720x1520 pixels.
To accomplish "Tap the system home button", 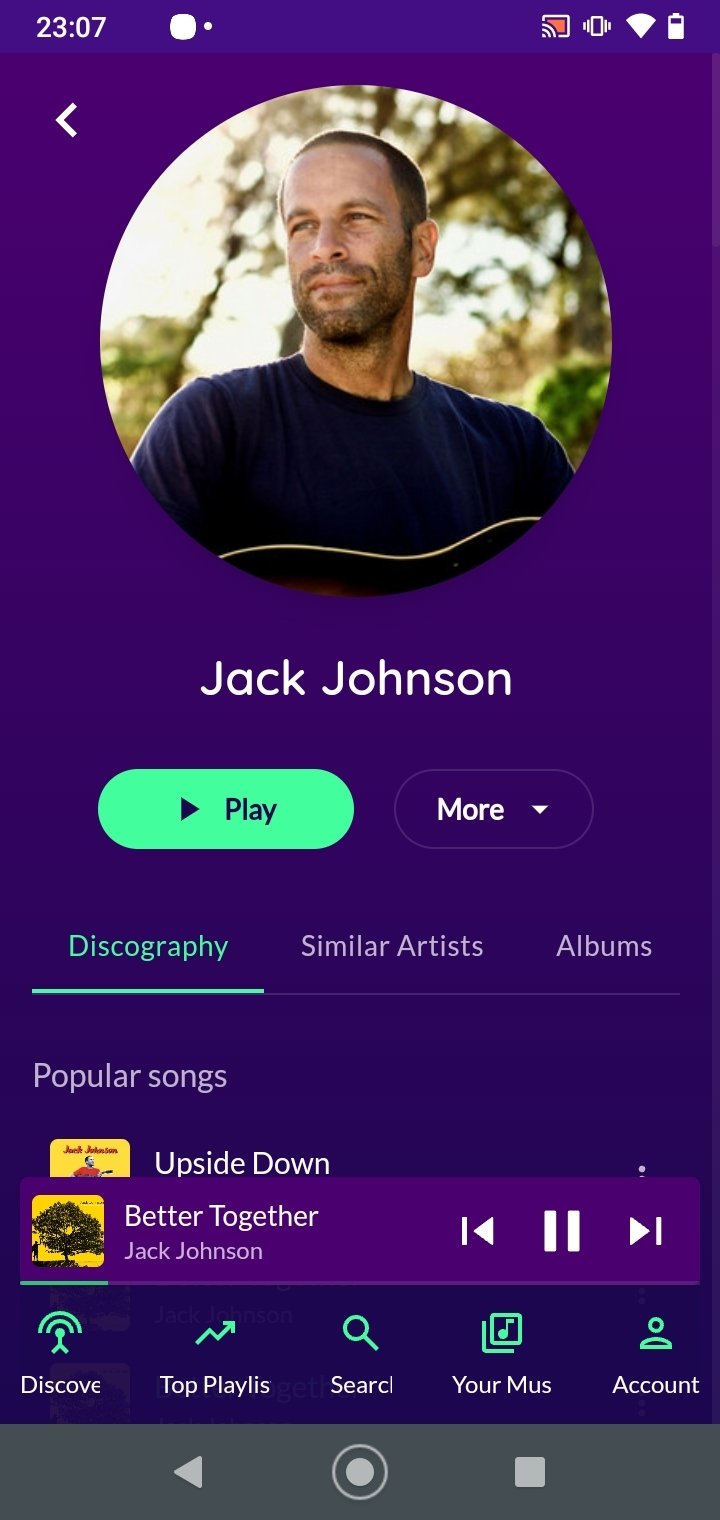I will click(360, 1471).
